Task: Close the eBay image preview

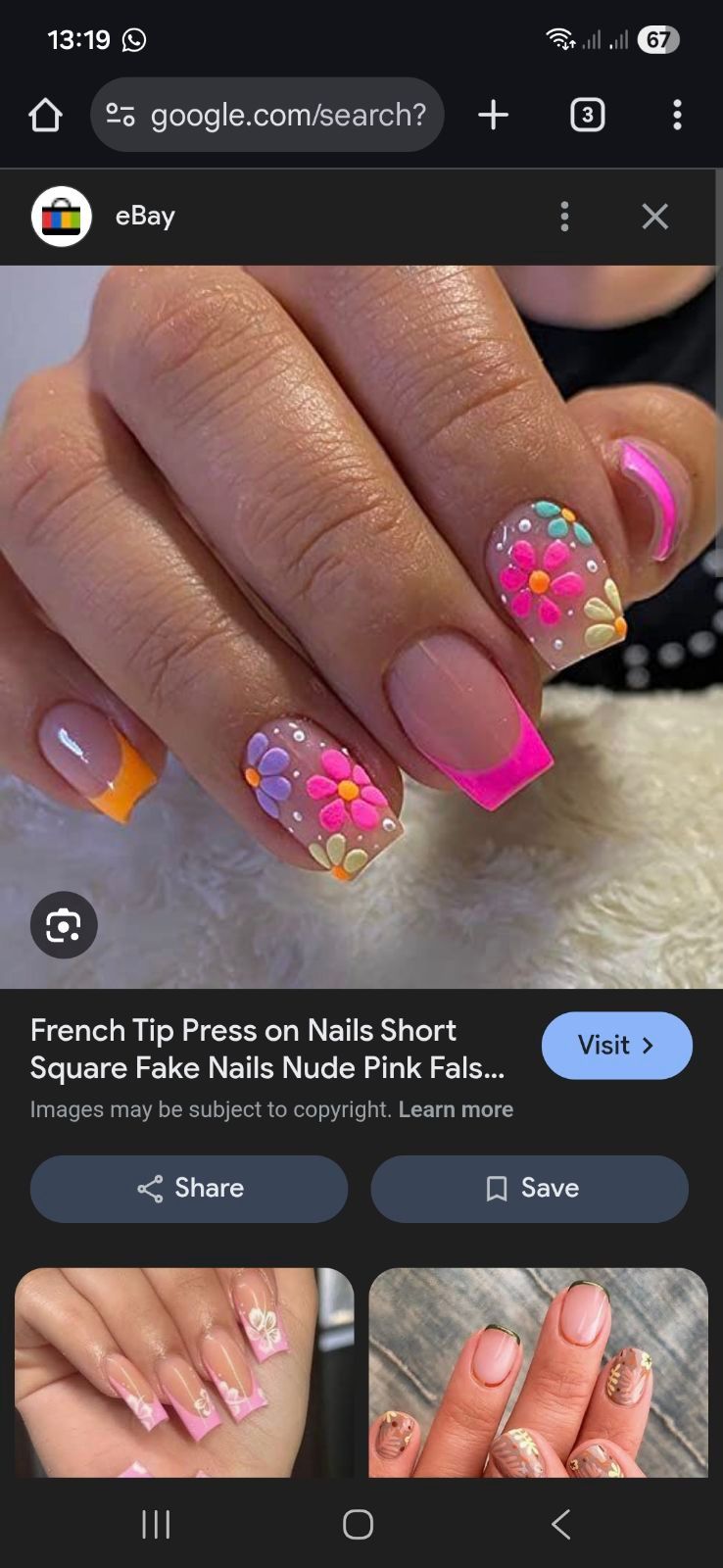Action: coord(654,217)
